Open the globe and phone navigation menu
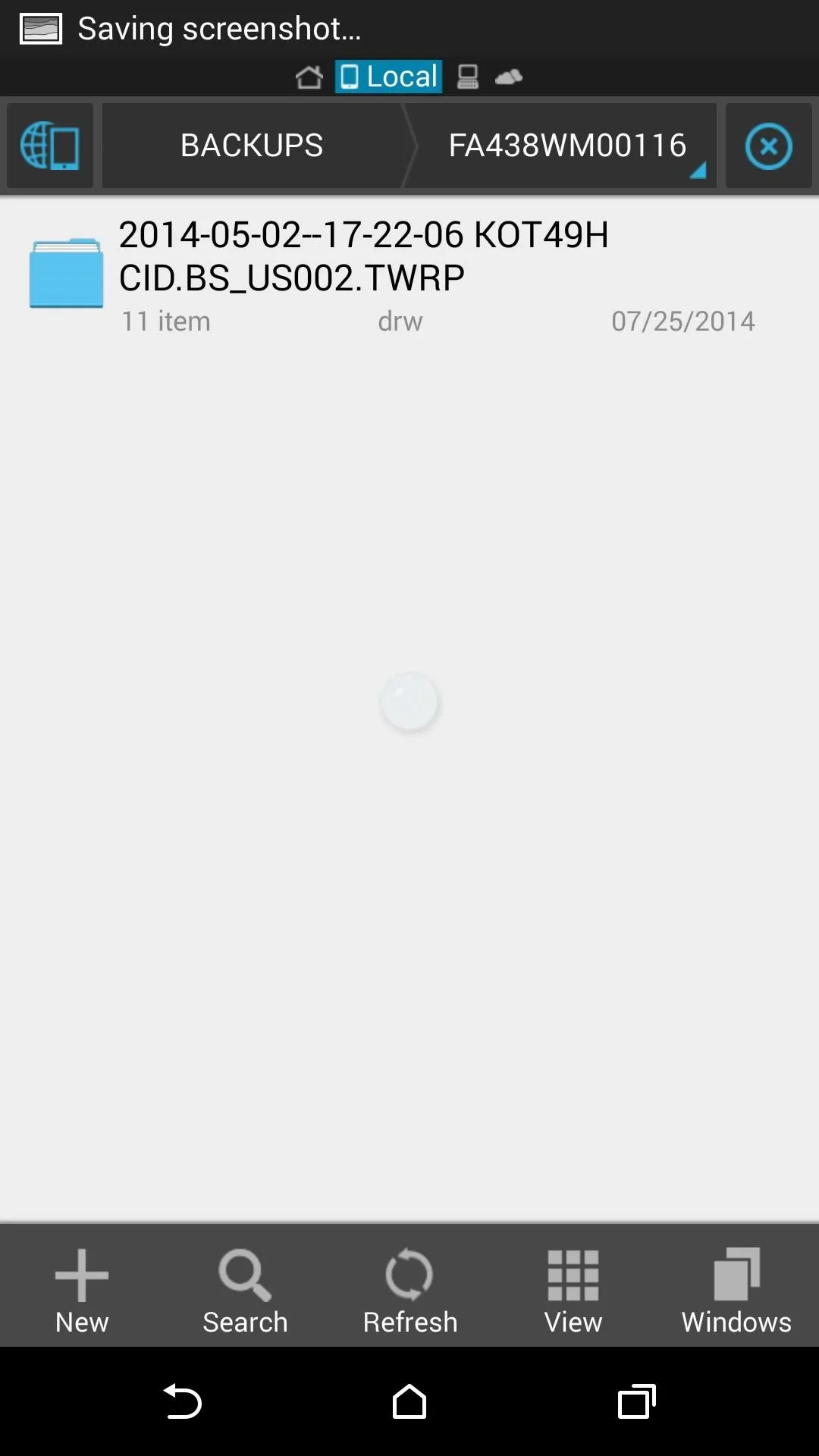This screenshot has height=1456, width=819. pos(50,146)
